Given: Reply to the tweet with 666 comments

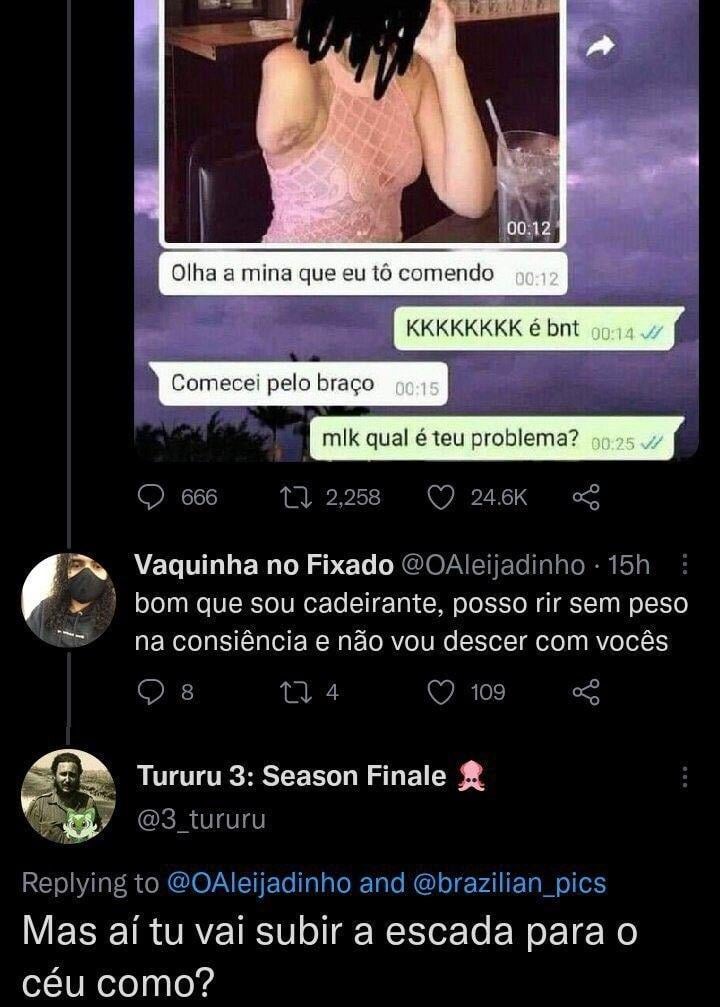Looking at the screenshot, I should pyautogui.click(x=150, y=497).
